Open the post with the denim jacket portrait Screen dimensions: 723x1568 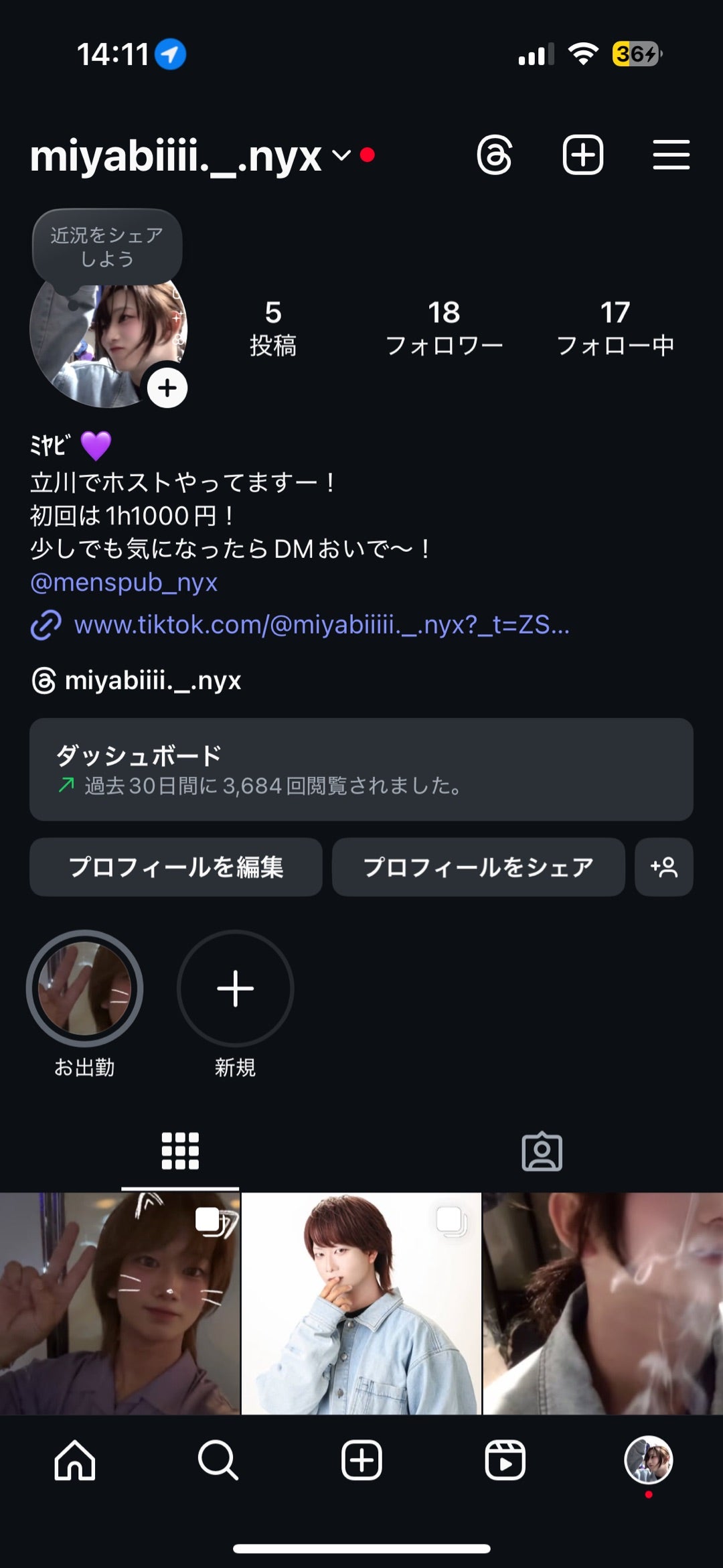click(x=361, y=1303)
